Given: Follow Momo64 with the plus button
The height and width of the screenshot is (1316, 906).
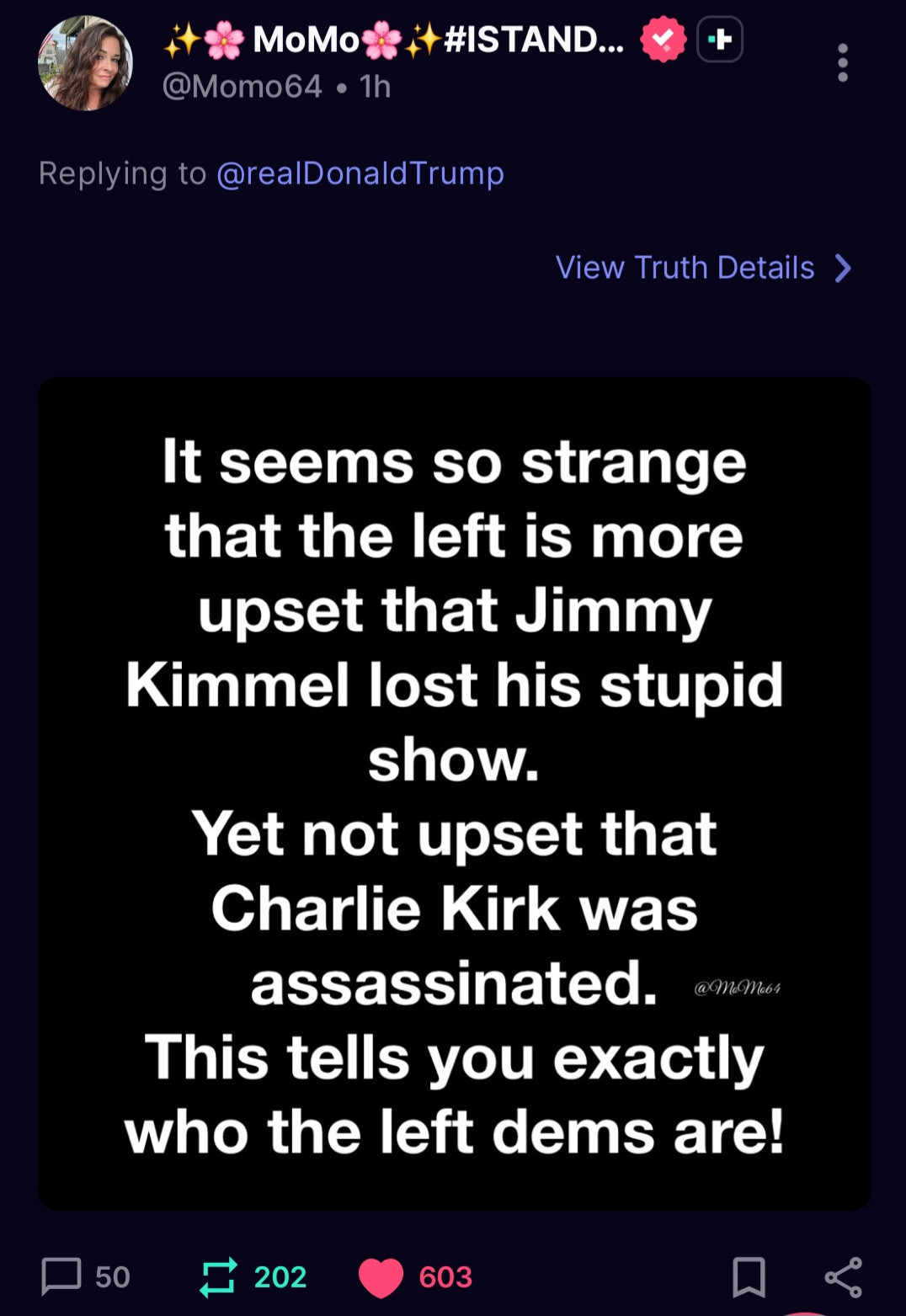Looking at the screenshot, I should (x=720, y=40).
